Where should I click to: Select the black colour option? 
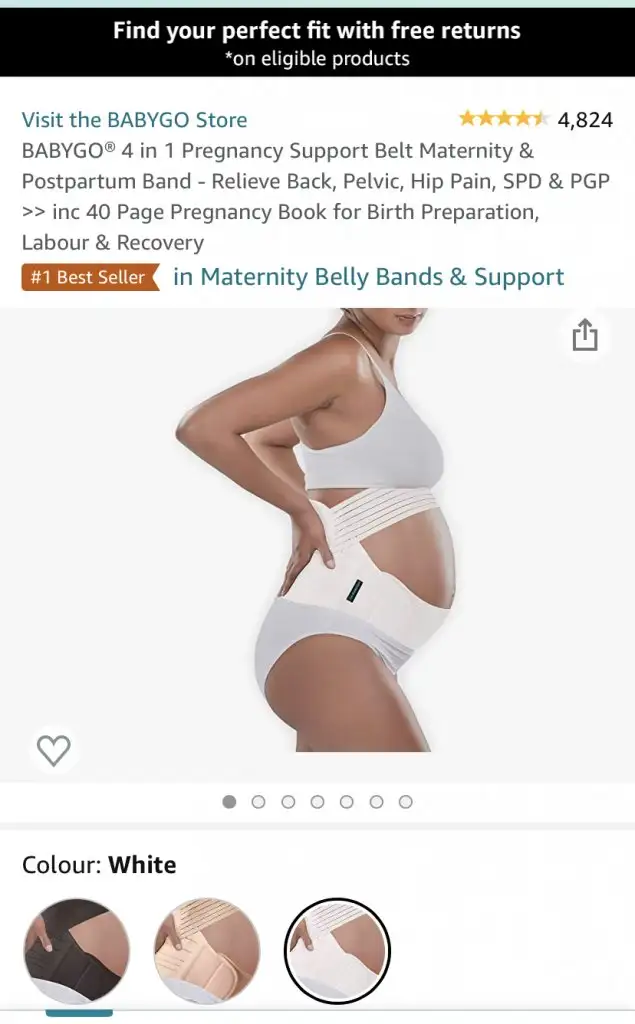tap(76, 950)
